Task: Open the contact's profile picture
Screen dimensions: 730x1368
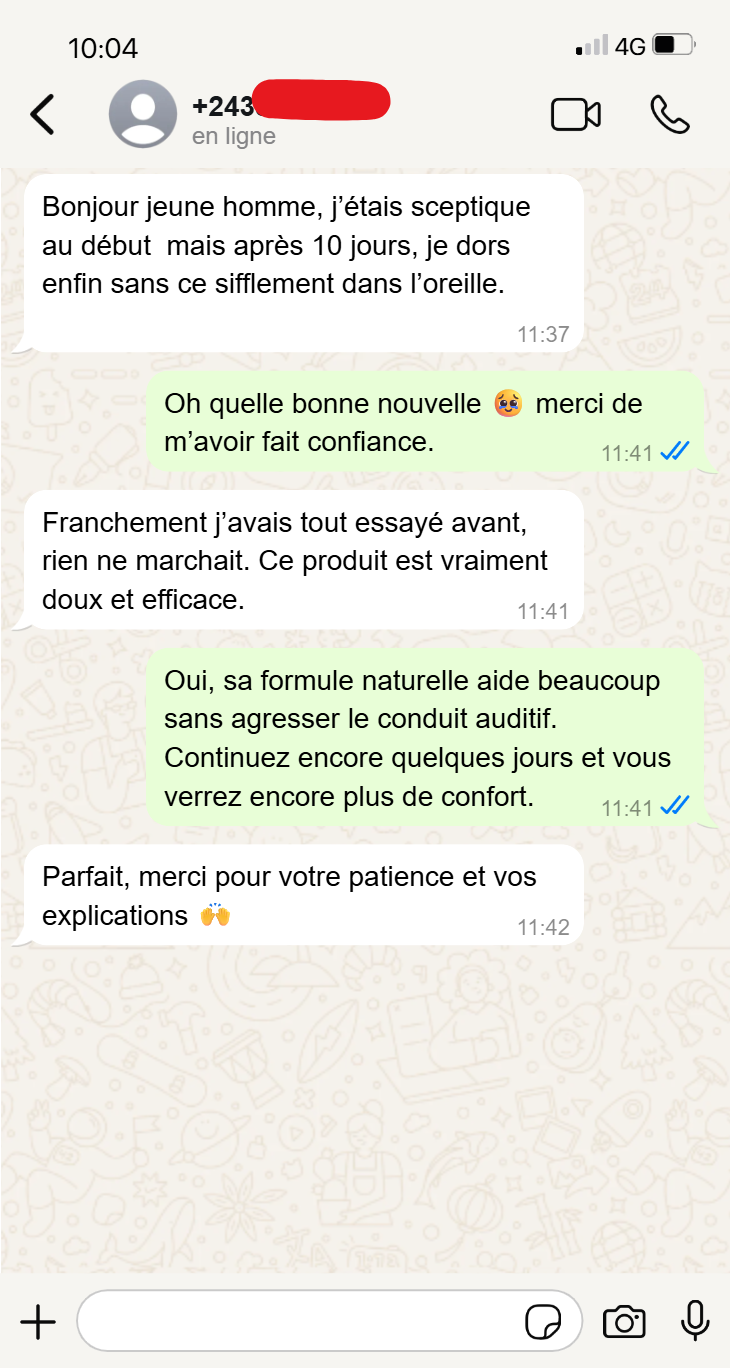Action: tap(143, 114)
